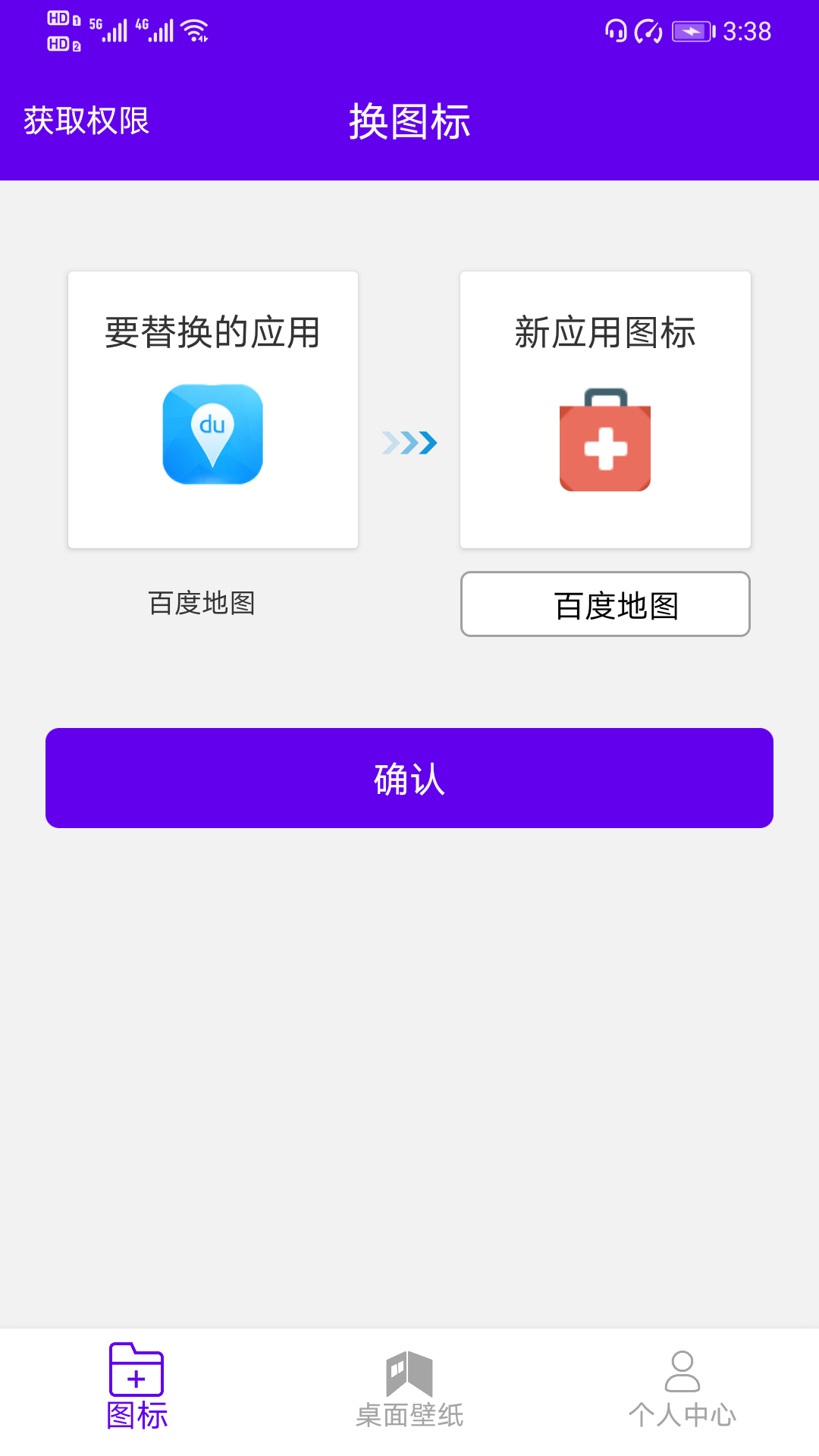
Task: Tap the vibrate mode status icon
Action: 648,31
